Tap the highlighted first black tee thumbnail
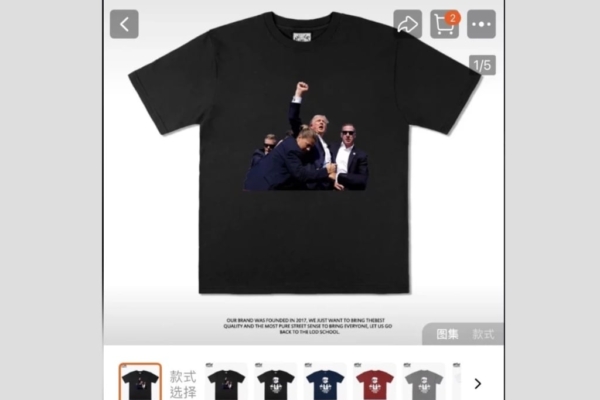 click(140, 382)
